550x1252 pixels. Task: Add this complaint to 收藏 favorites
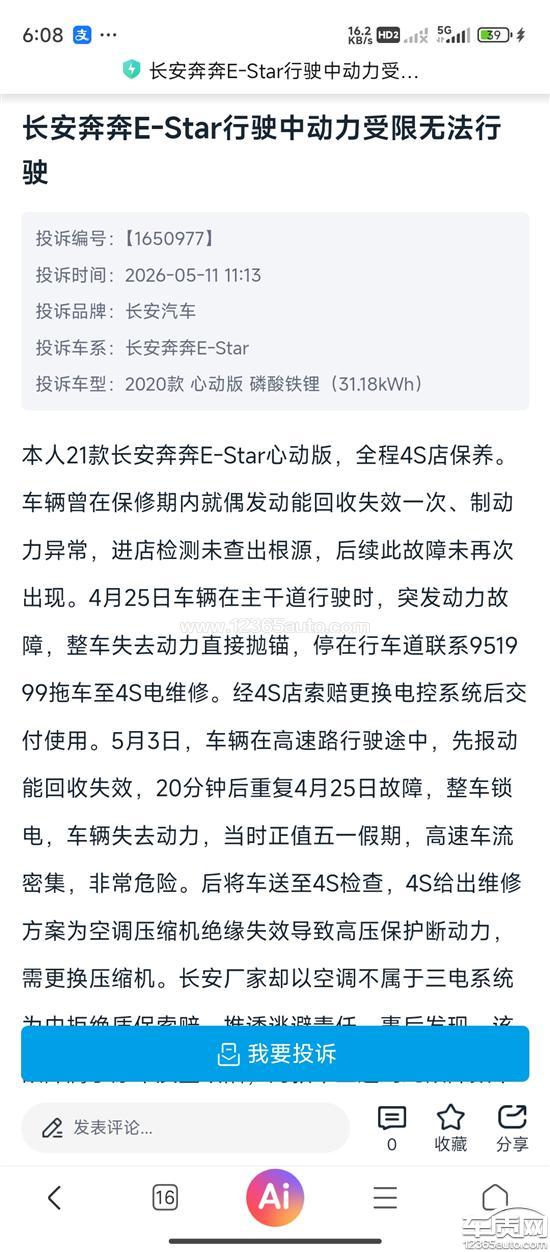coord(450,1128)
